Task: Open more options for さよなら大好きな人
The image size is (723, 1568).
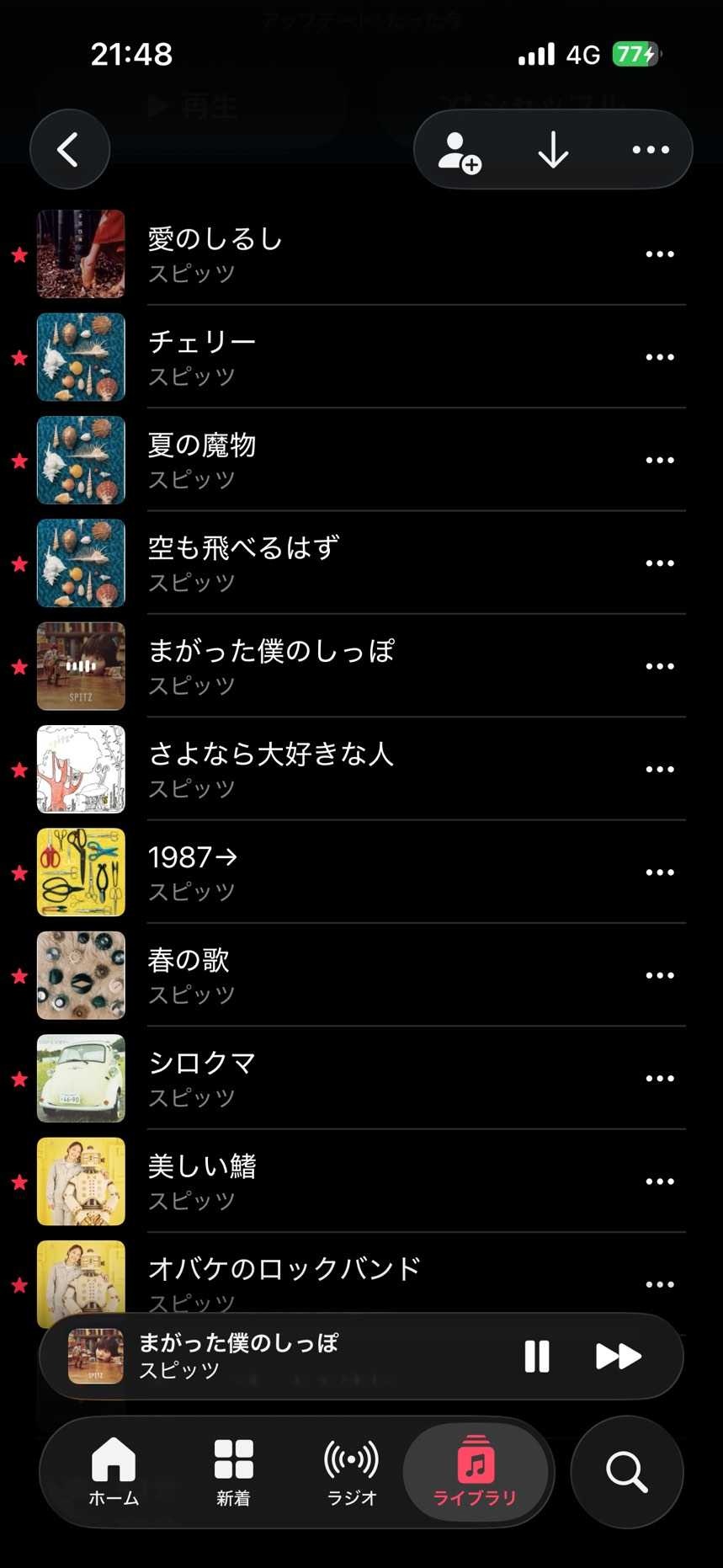Action: click(x=659, y=769)
